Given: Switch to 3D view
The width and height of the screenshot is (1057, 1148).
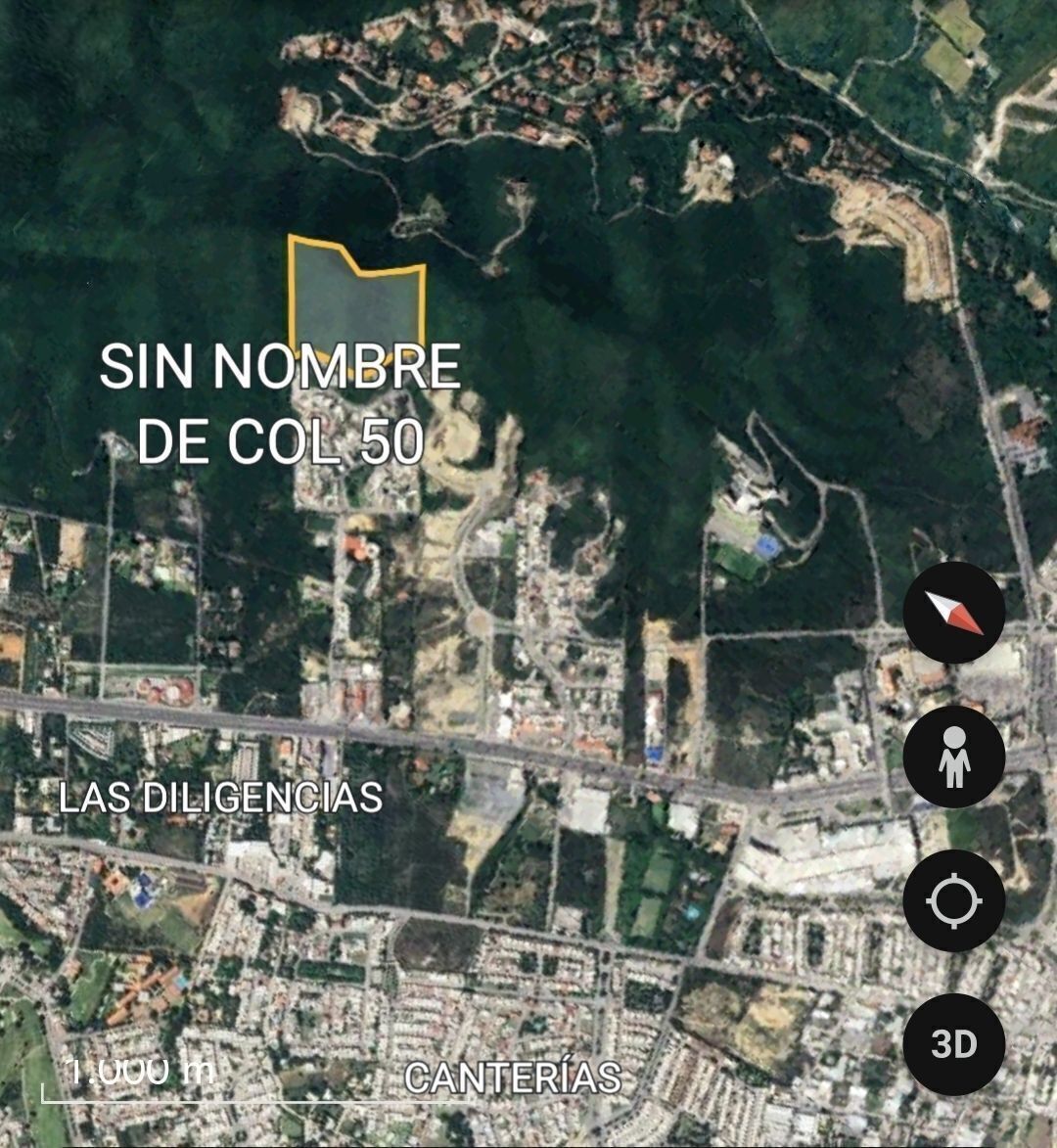Looking at the screenshot, I should [x=953, y=1044].
